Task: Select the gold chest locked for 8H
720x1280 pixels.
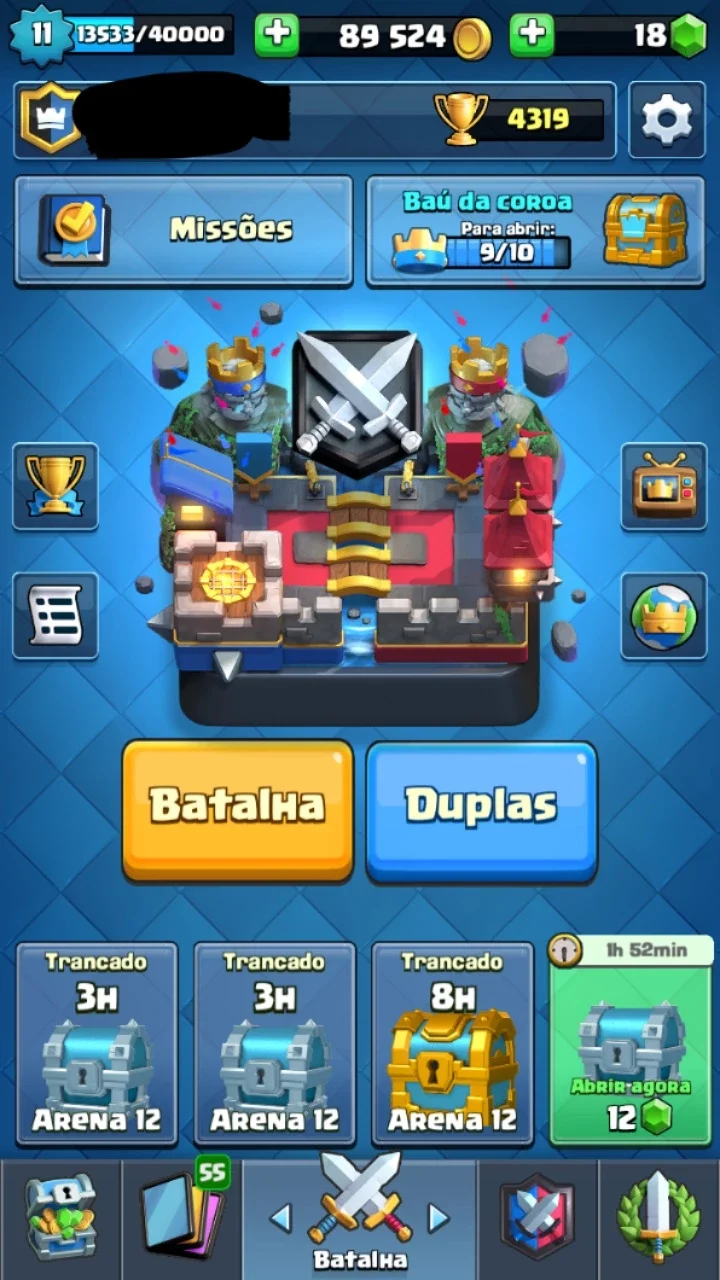Action: (452, 1043)
